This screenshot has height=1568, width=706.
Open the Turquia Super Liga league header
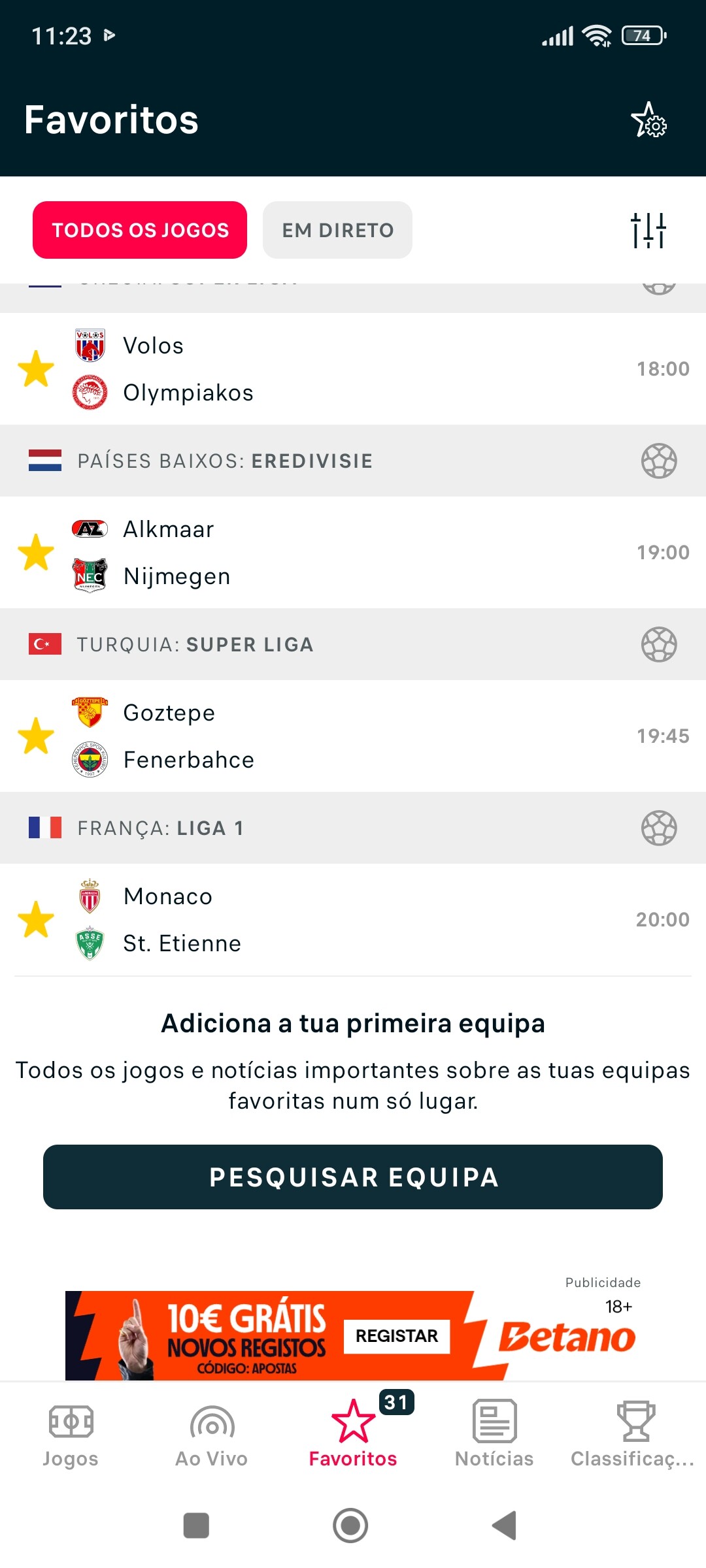(353, 644)
